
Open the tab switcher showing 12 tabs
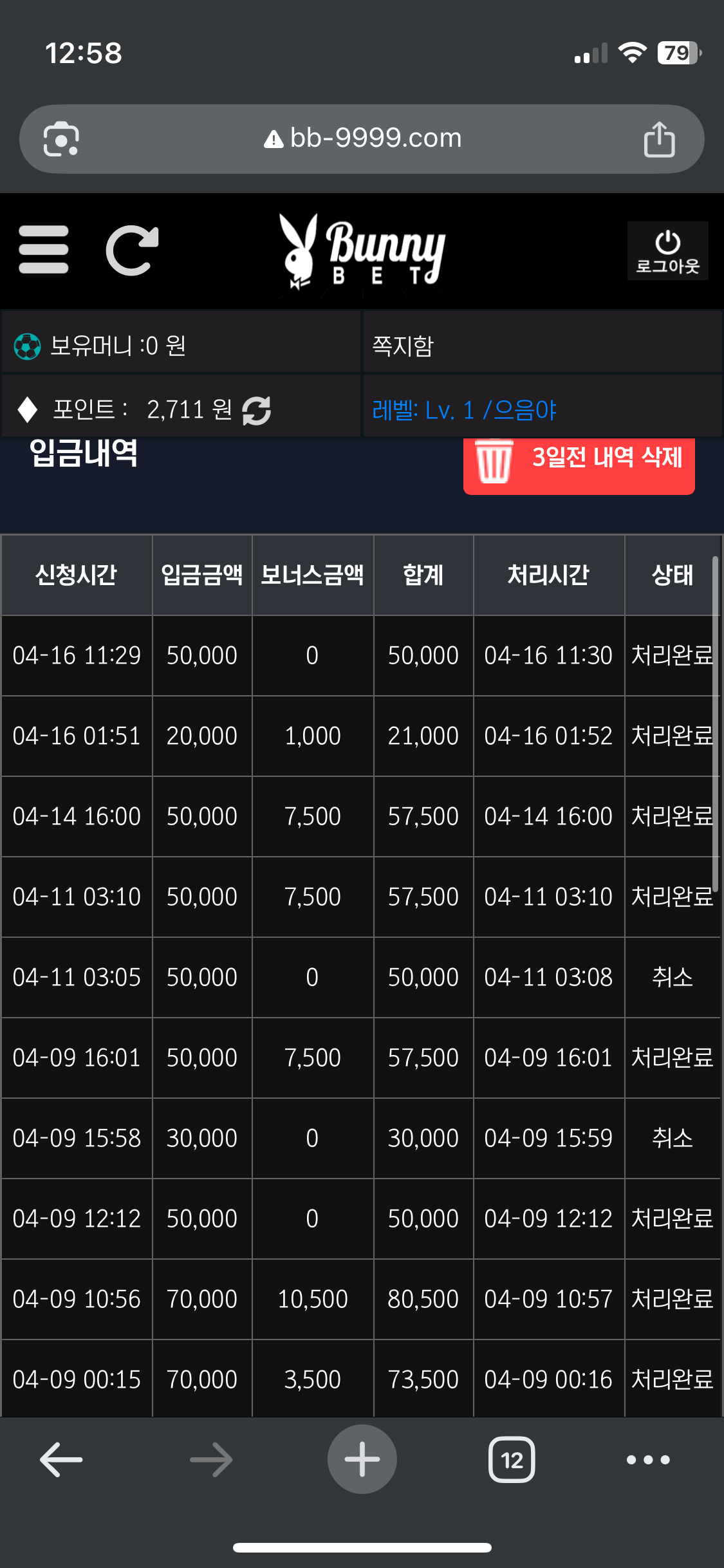click(x=512, y=1459)
